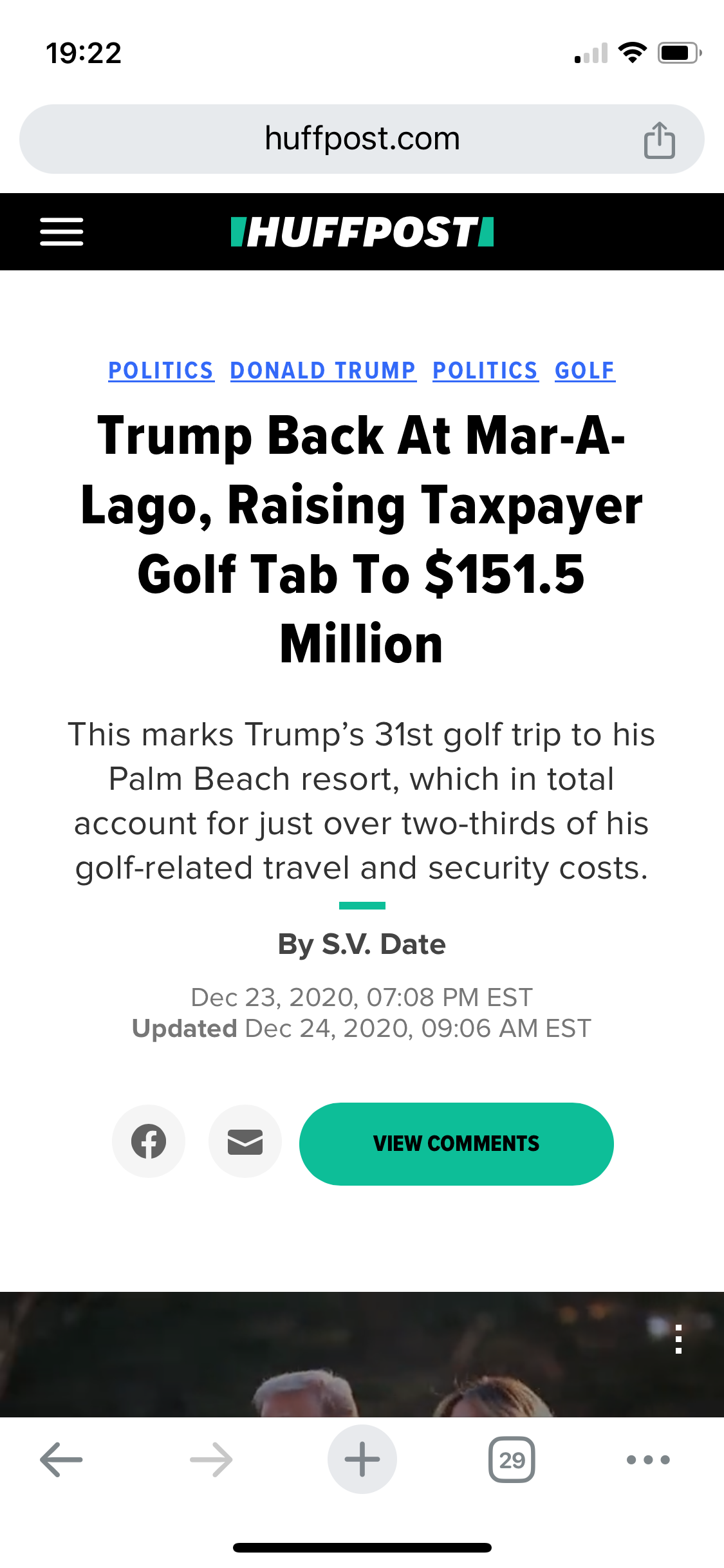The width and height of the screenshot is (724, 1568).
Task: Tap the HuffPost logo to go home
Action: [x=362, y=232]
